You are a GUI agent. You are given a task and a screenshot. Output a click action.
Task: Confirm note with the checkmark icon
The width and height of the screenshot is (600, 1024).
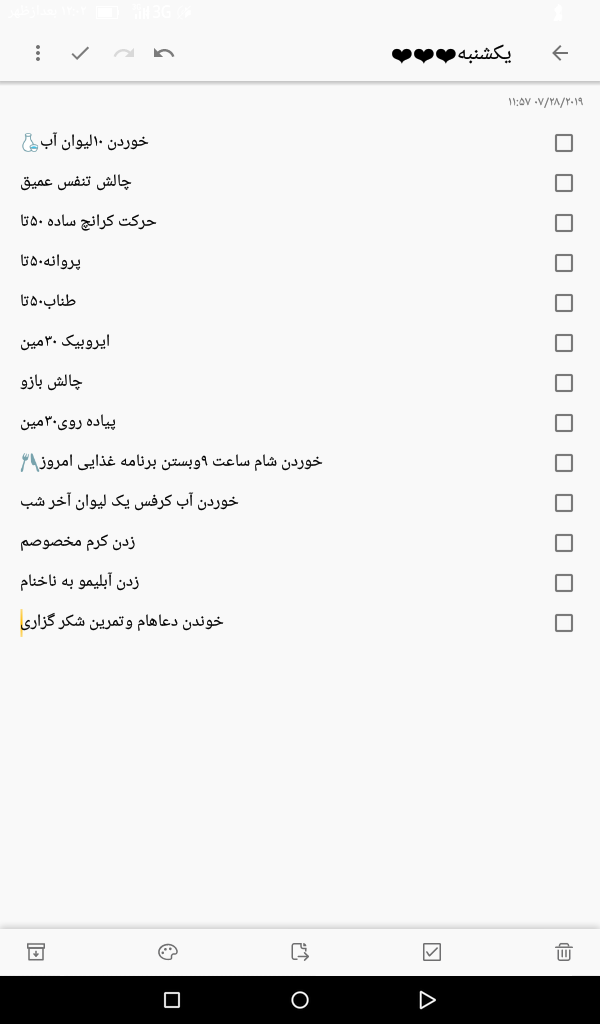pos(80,53)
